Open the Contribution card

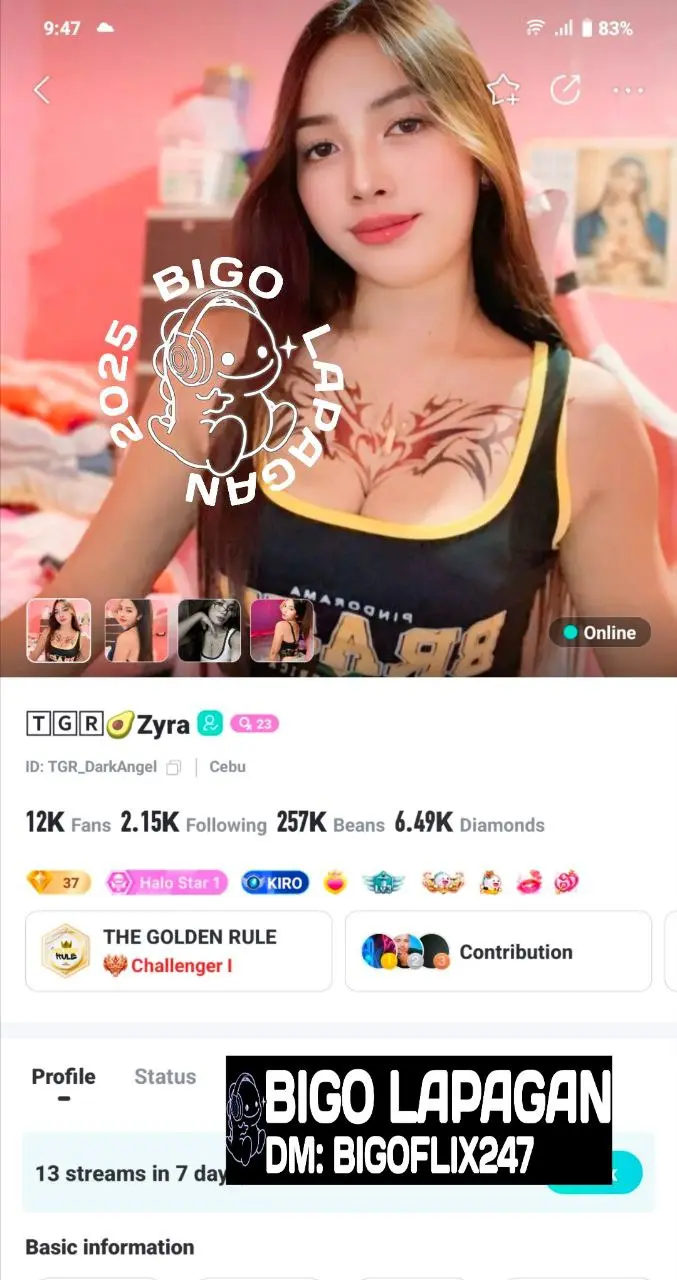[498, 951]
